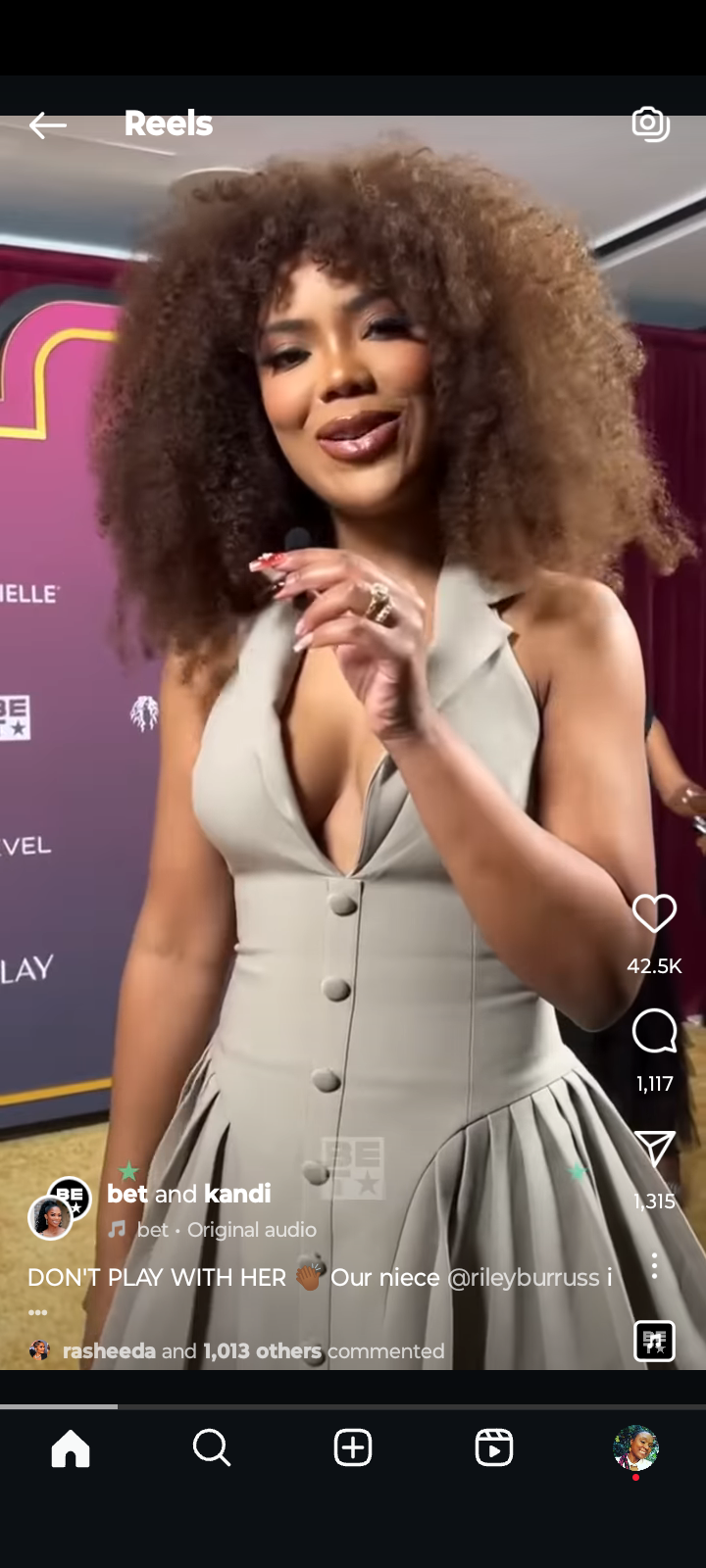This screenshot has width=706, height=1568.
Task: Open bet and kandi profile avatars
Action: (59, 1207)
